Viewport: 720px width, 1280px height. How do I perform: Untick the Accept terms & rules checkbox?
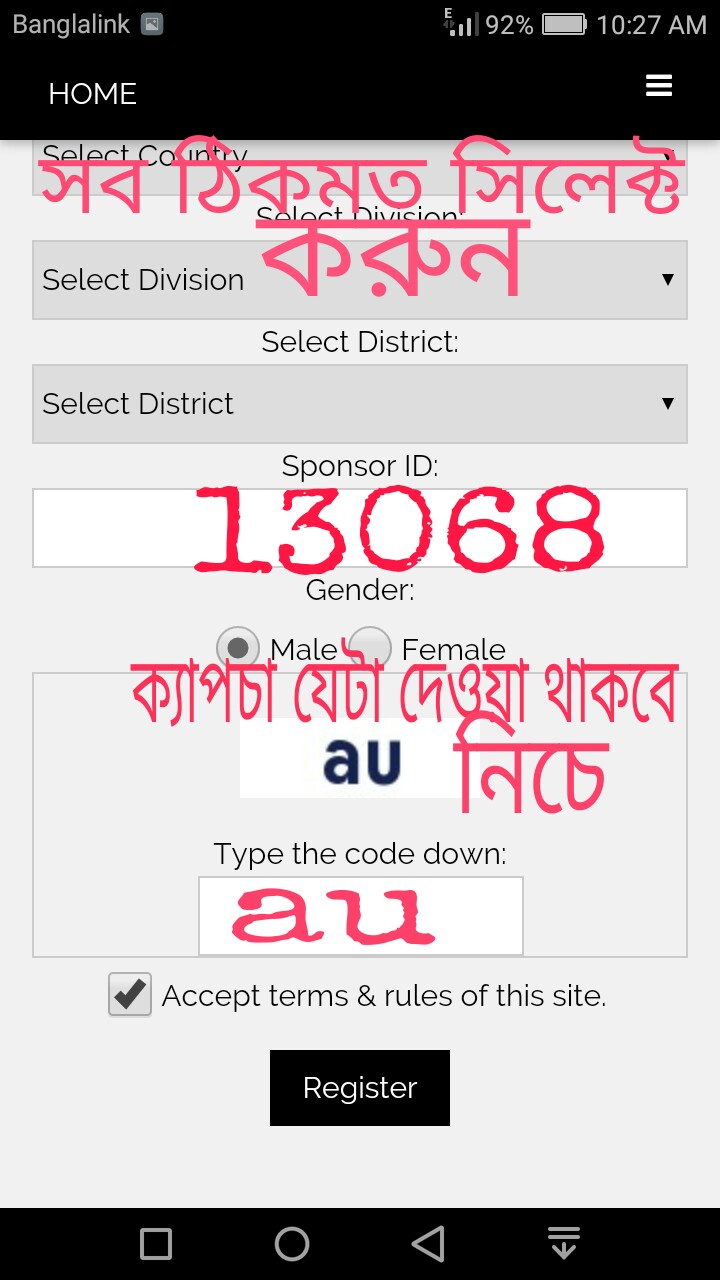(130, 995)
